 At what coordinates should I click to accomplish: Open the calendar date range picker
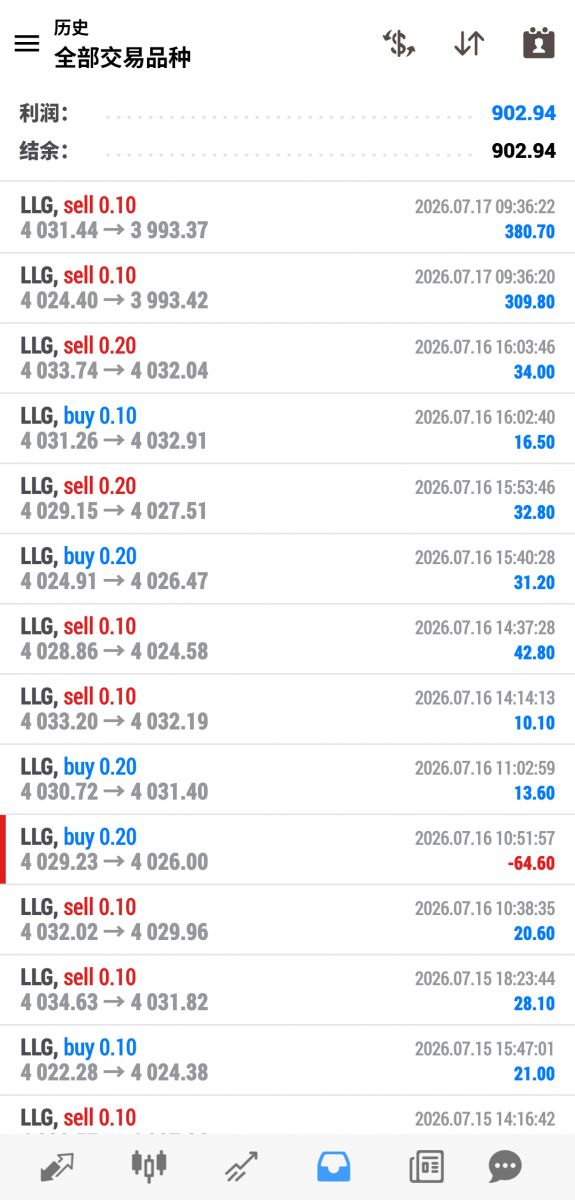pos(539,43)
